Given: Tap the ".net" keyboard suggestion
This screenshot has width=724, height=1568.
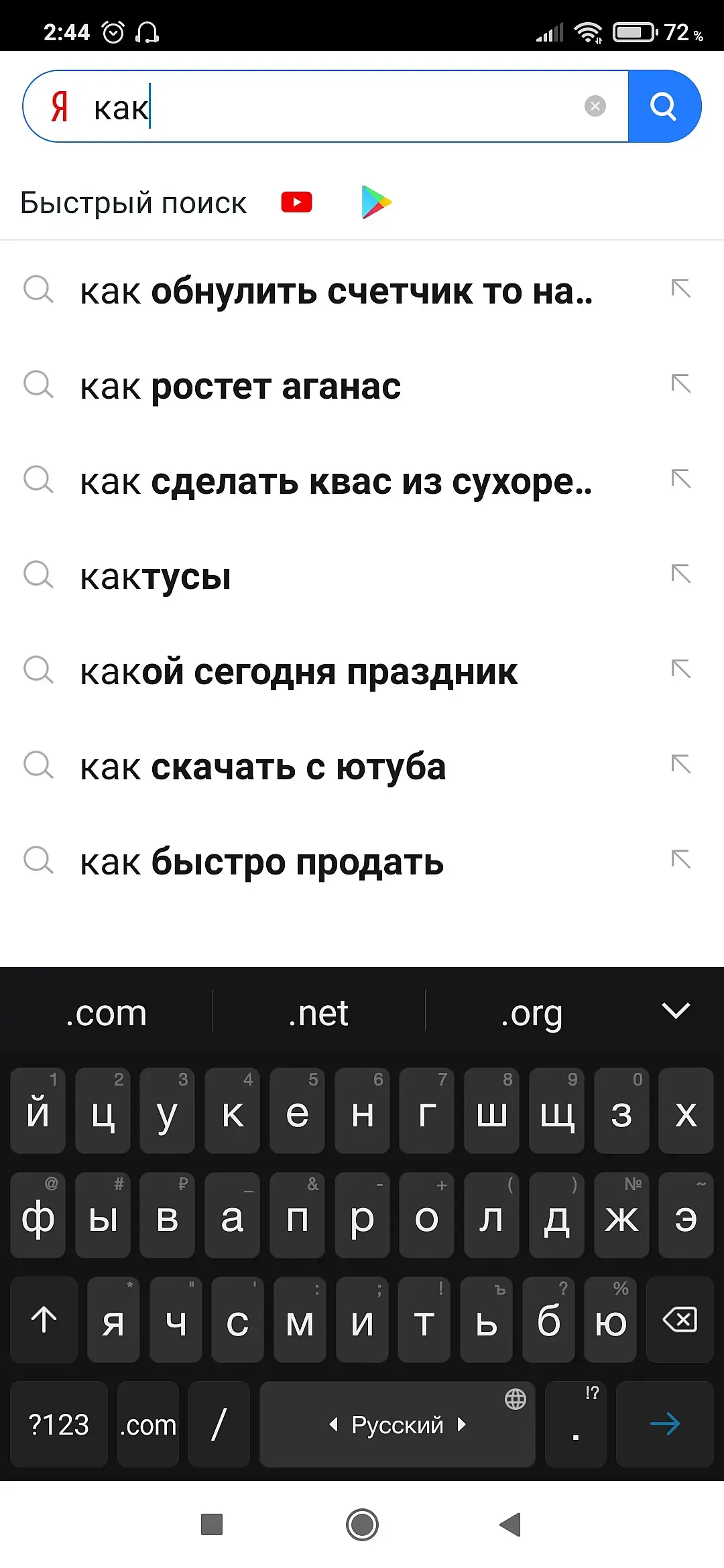Looking at the screenshot, I should point(318,1013).
